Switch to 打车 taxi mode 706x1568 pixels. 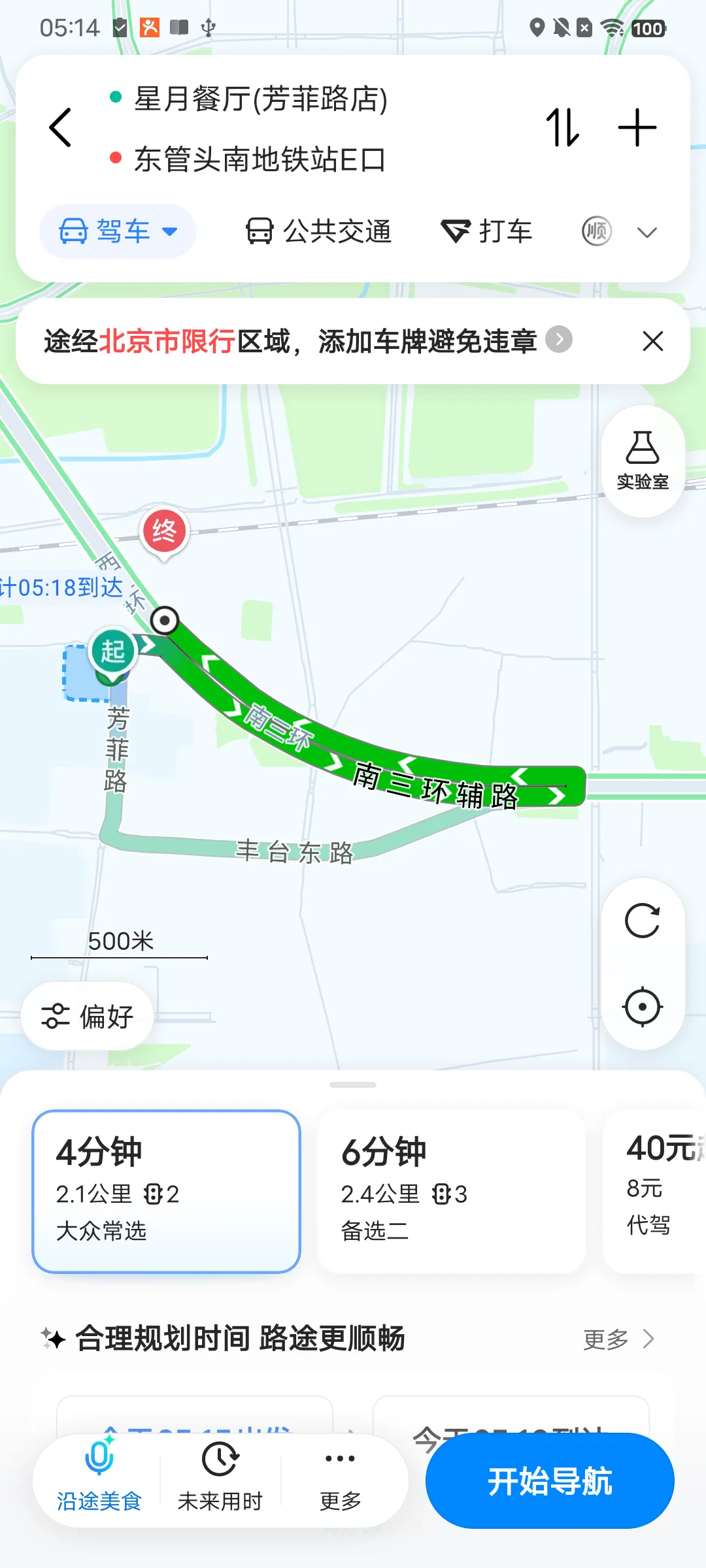(x=486, y=231)
